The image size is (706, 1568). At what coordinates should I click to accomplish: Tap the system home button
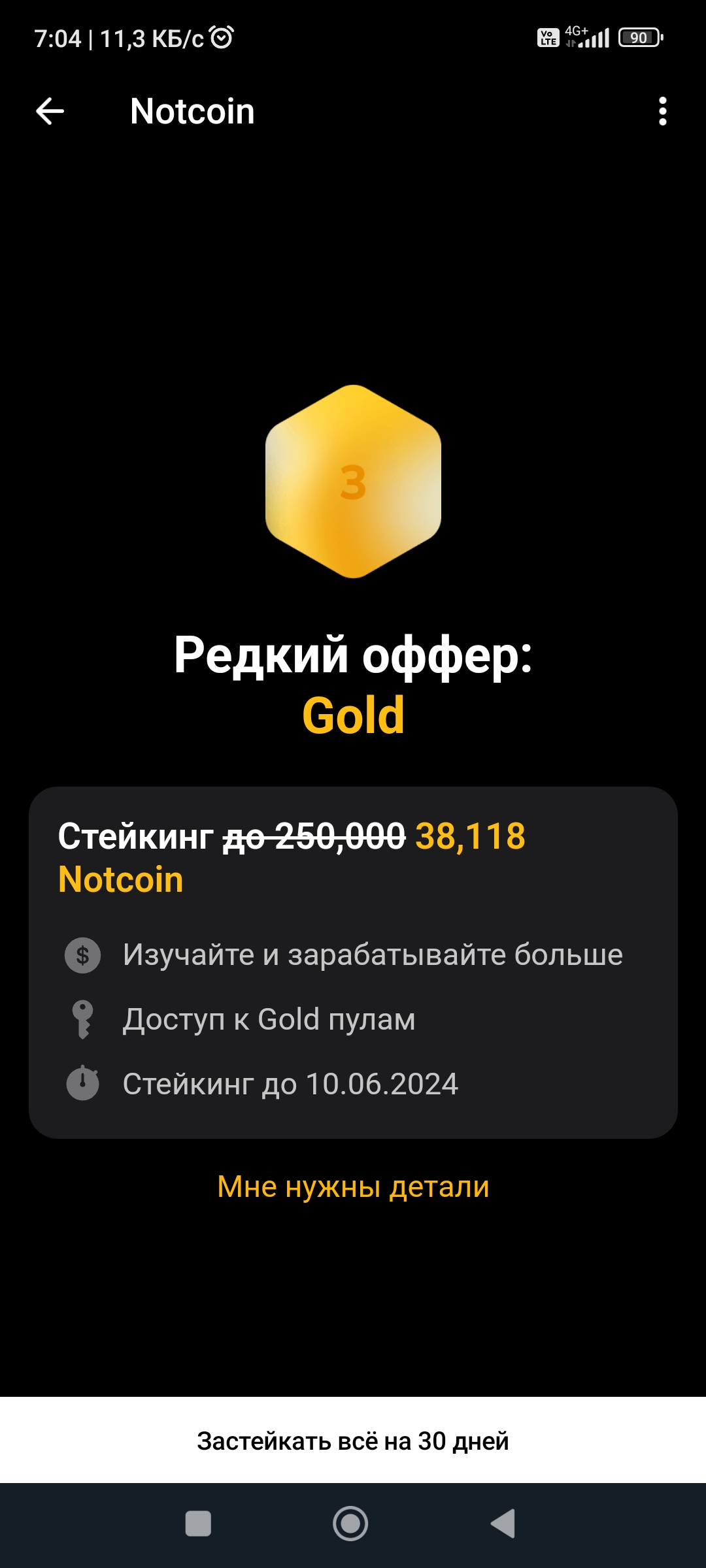(x=350, y=1524)
